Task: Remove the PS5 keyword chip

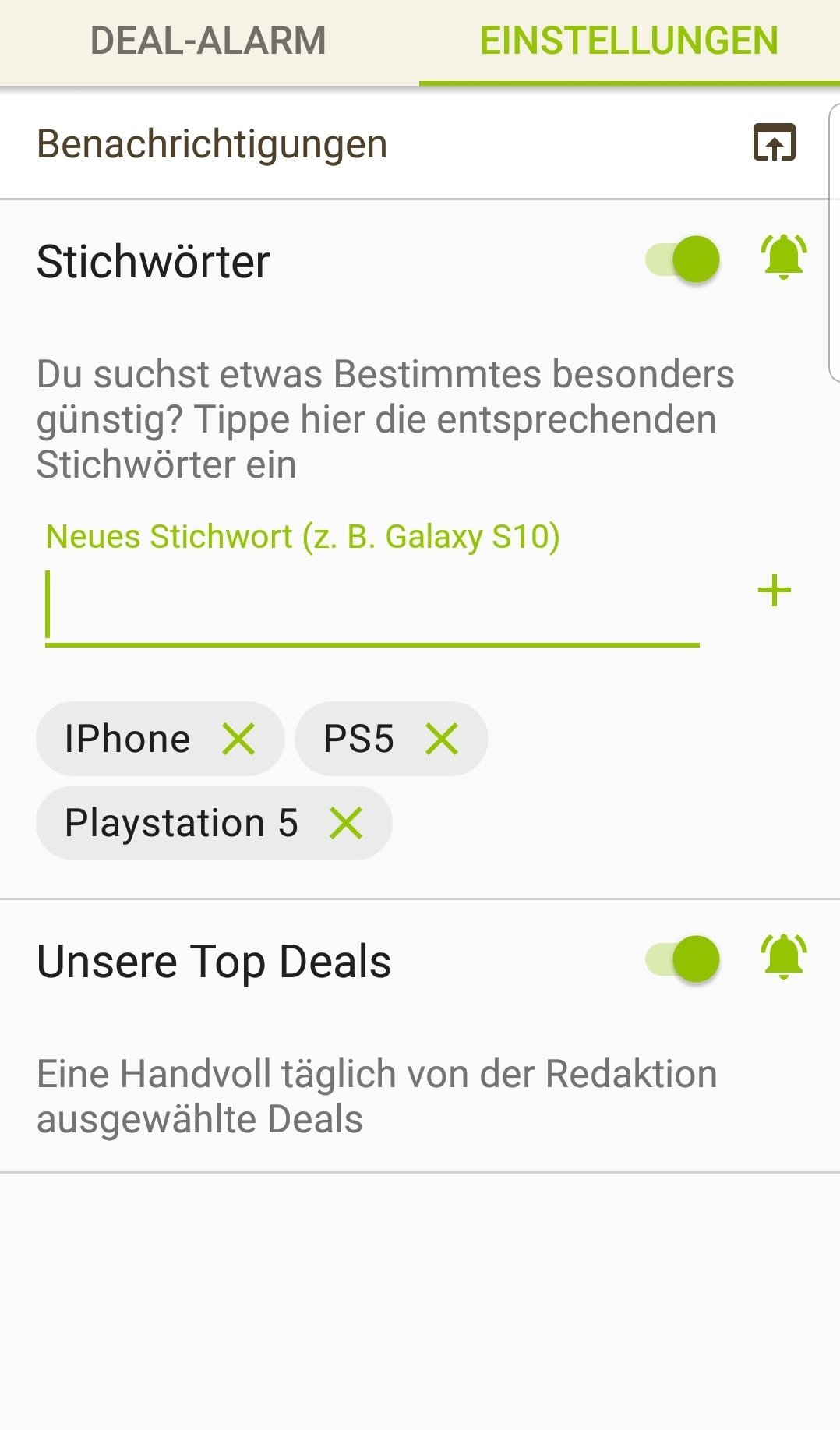Action: (442, 738)
